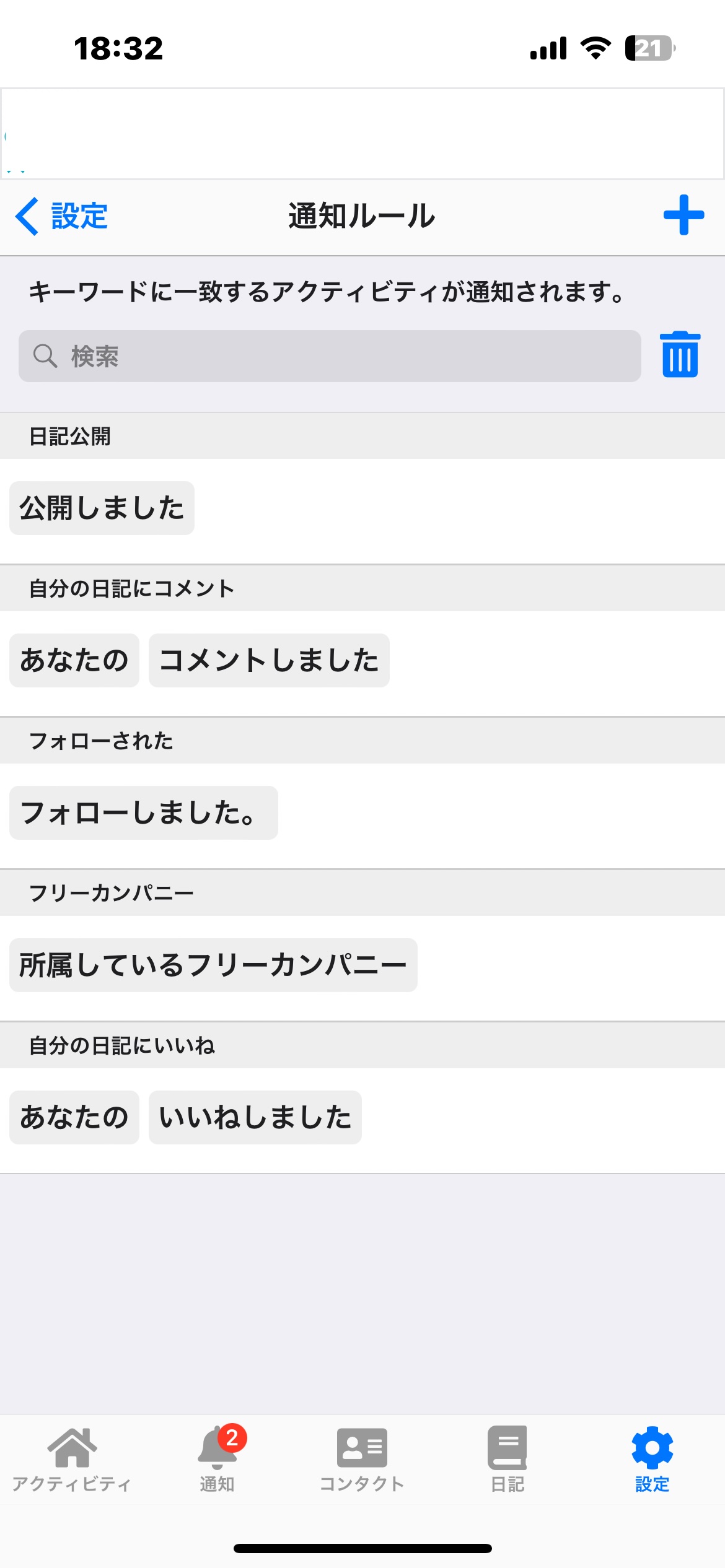Screen dimensions: 725x1568
Task: Select the コメントしました keyword chip
Action: tap(269, 660)
